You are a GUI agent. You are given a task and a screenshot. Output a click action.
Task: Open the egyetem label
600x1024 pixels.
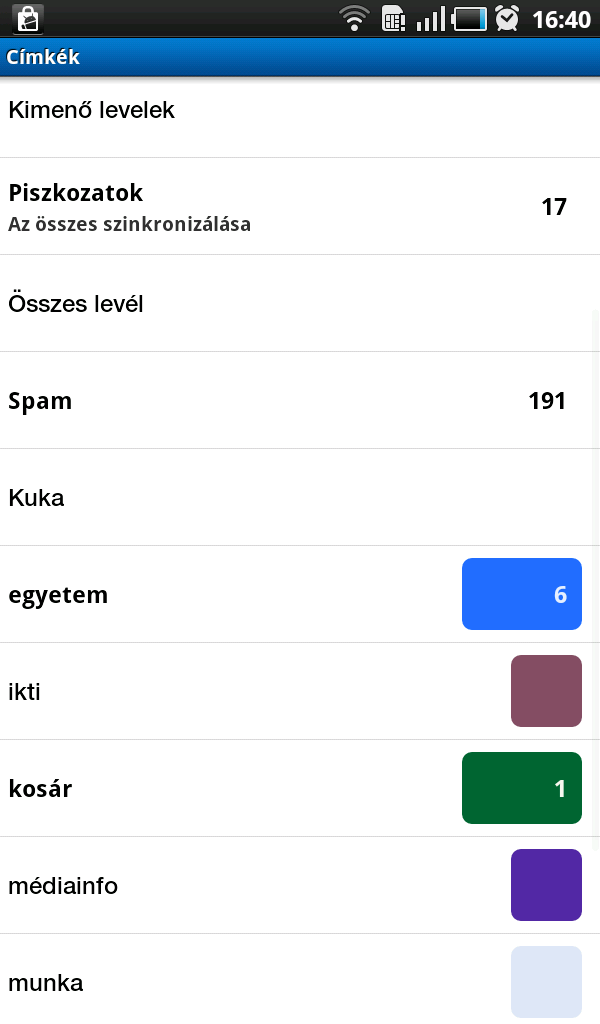tap(300, 594)
